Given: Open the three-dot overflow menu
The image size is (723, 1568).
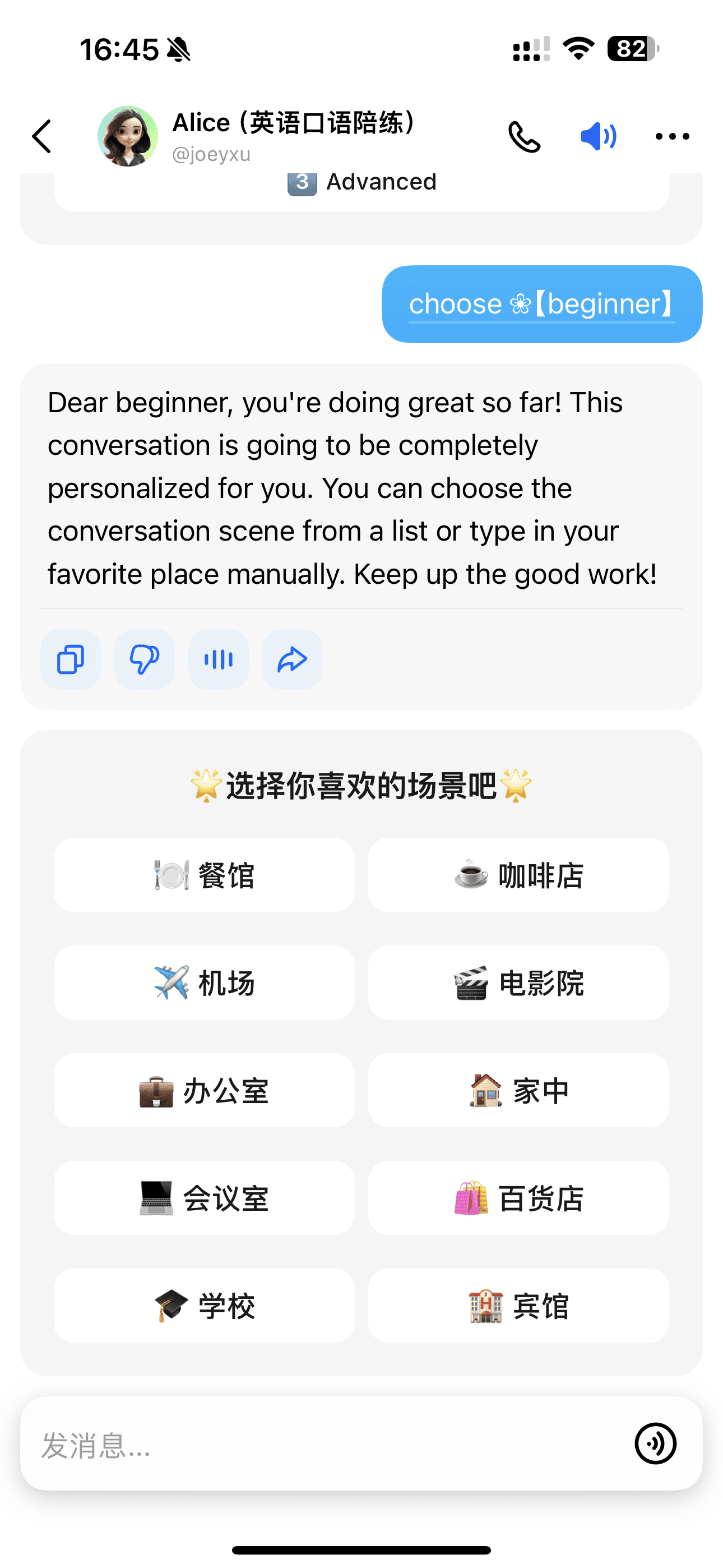Looking at the screenshot, I should (x=672, y=136).
